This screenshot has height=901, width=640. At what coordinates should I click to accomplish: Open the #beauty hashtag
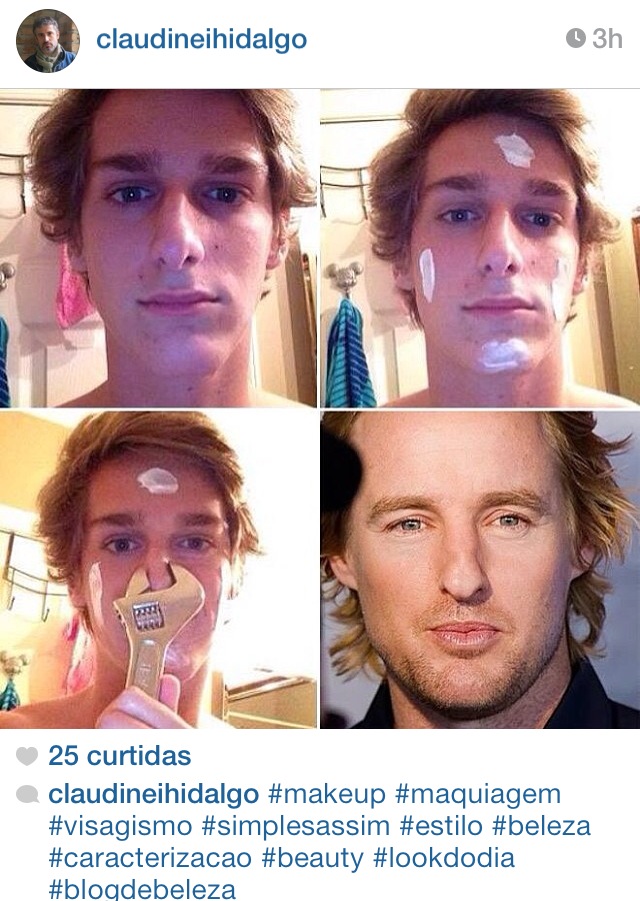[313, 858]
